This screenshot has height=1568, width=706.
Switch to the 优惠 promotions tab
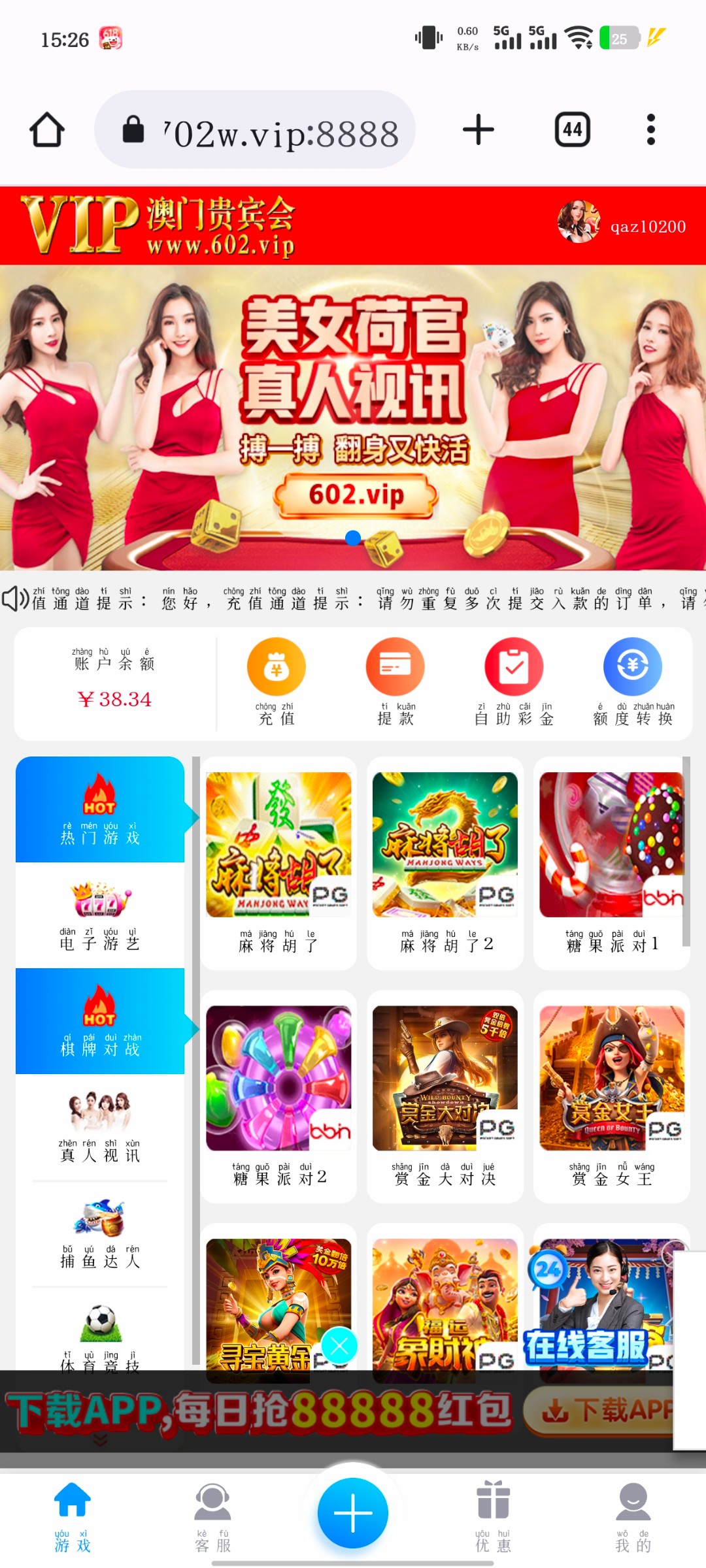click(x=493, y=1516)
